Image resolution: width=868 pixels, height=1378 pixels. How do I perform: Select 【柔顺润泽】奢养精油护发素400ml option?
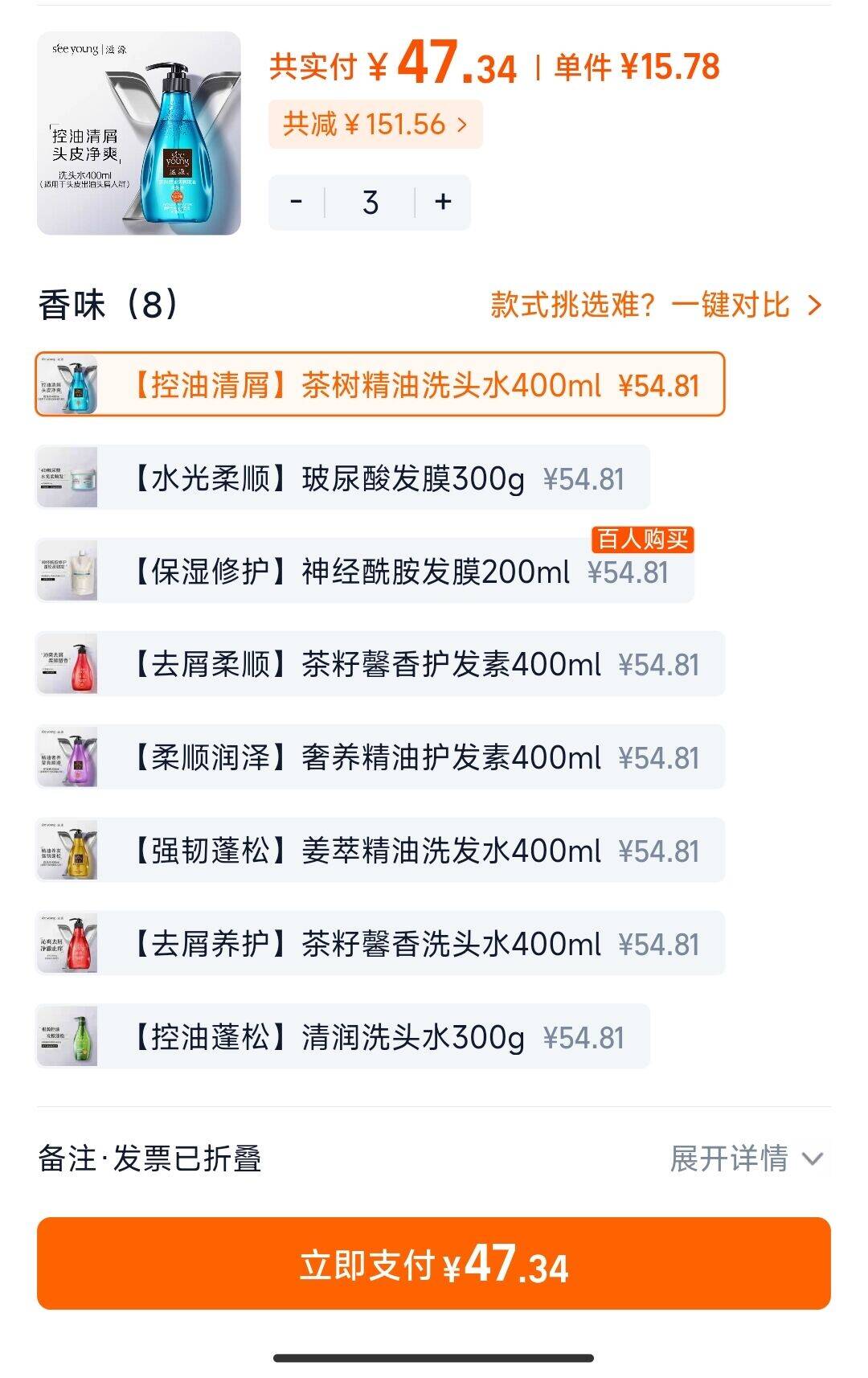pyautogui.click(x=379, y=757)
